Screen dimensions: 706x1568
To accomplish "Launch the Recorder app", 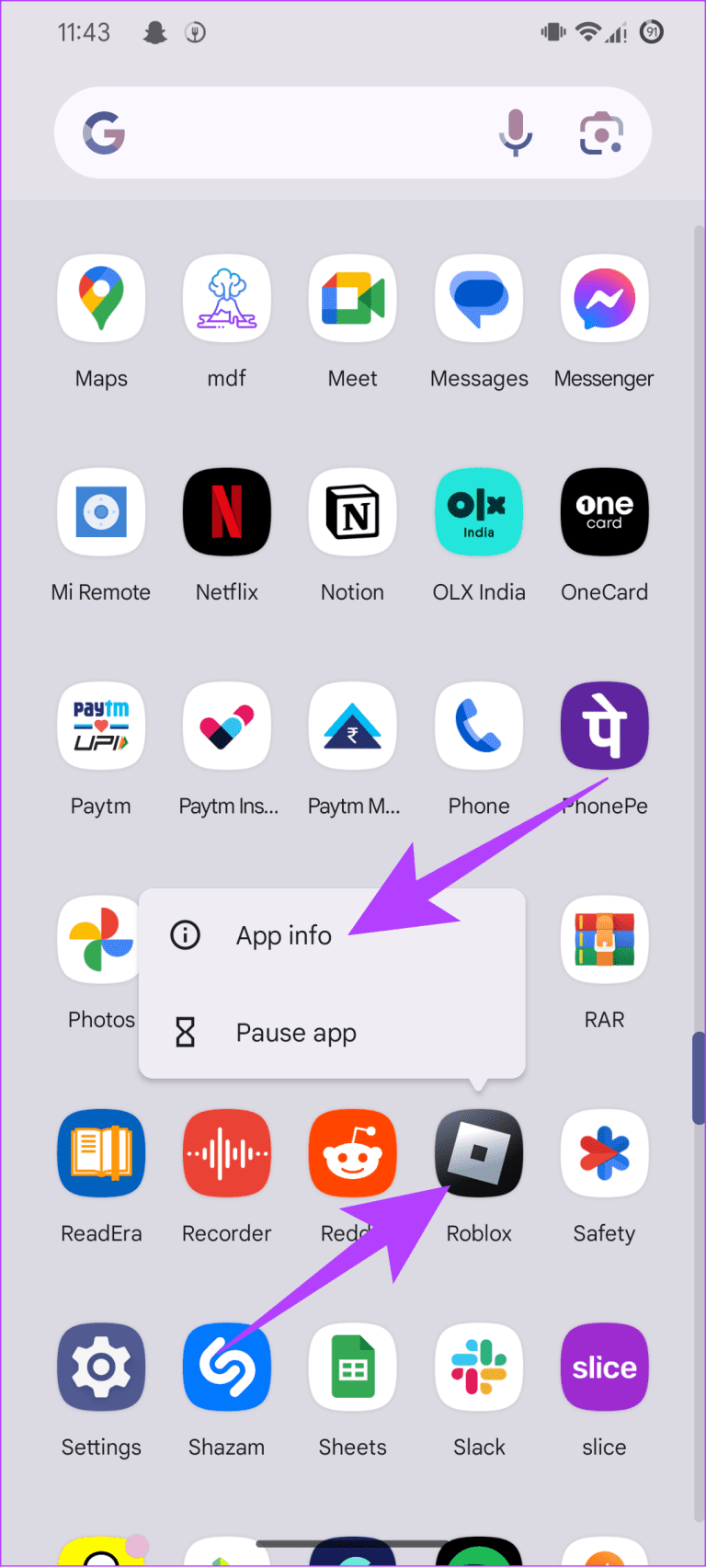I will pos(227,1153).
